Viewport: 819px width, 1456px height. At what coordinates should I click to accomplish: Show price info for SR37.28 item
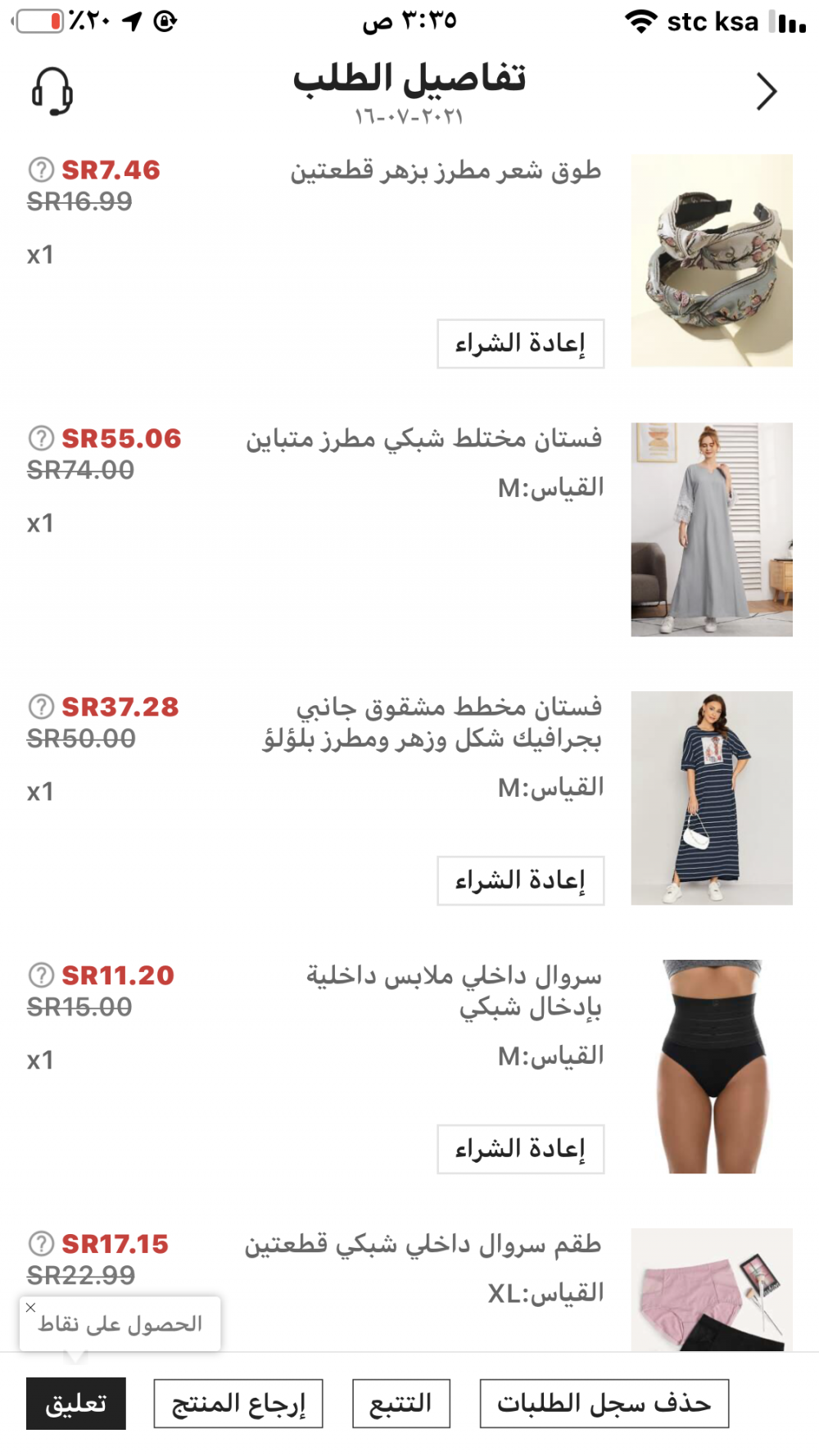point(41,707)
